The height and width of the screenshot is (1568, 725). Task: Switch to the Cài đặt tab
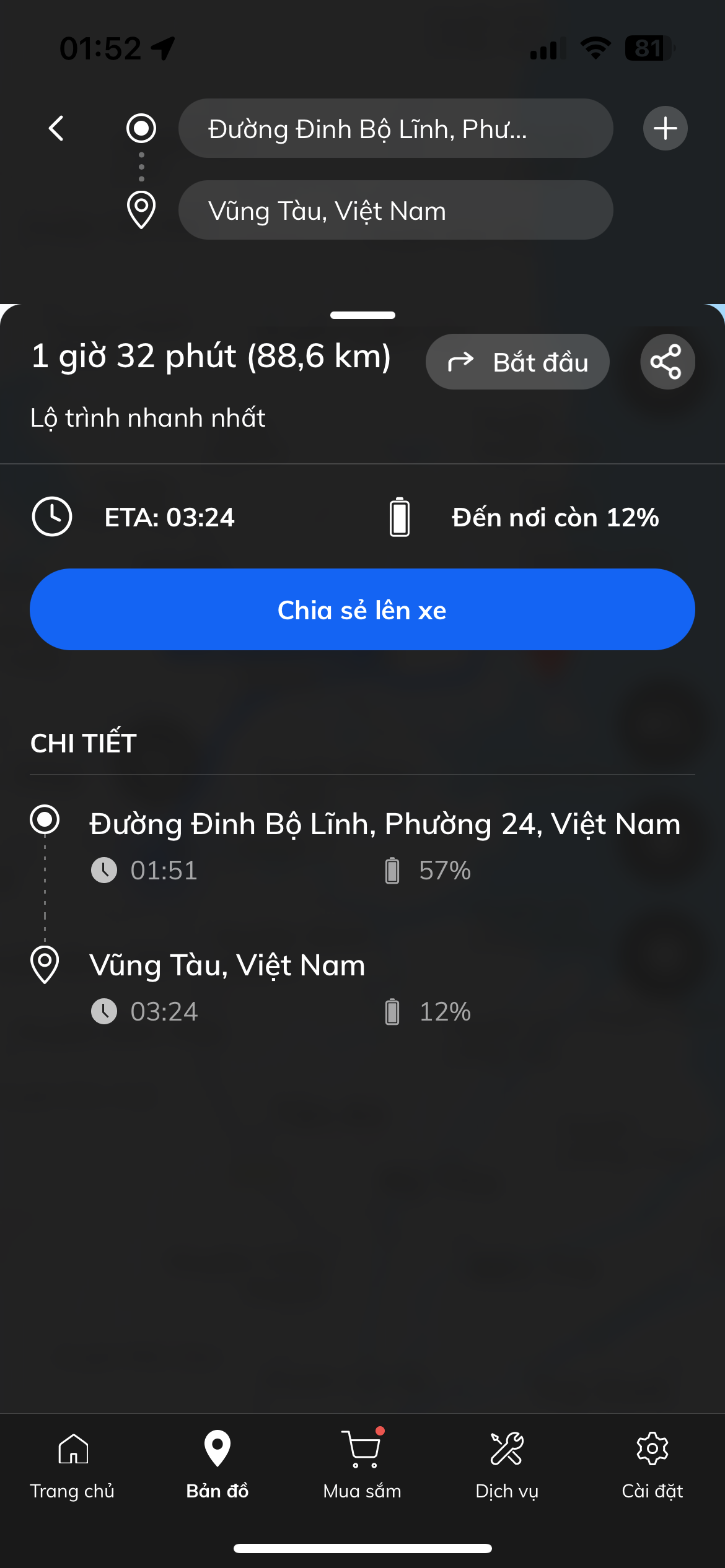[x=652, y=1465]
